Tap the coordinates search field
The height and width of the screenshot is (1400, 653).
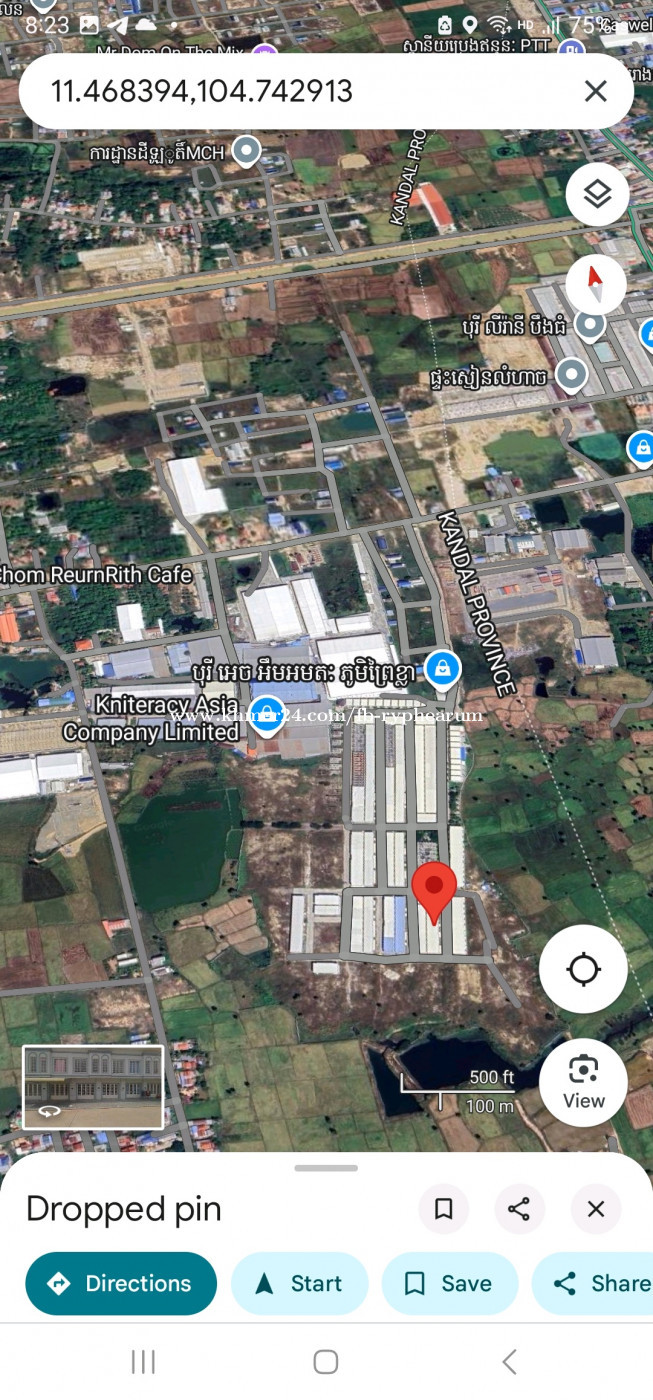pos(300,92)
